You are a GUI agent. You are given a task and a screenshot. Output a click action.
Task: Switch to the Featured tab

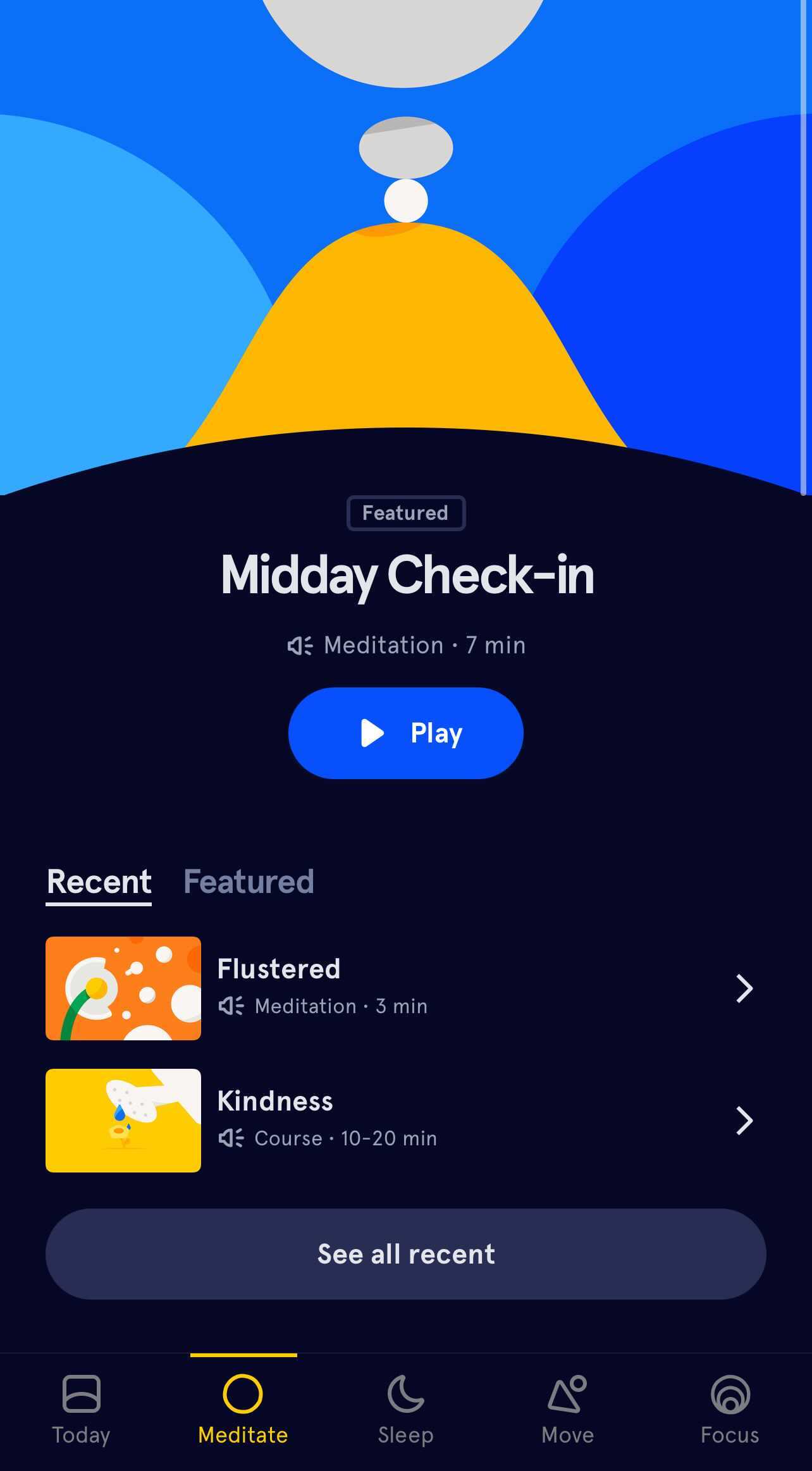pos(249,881)
